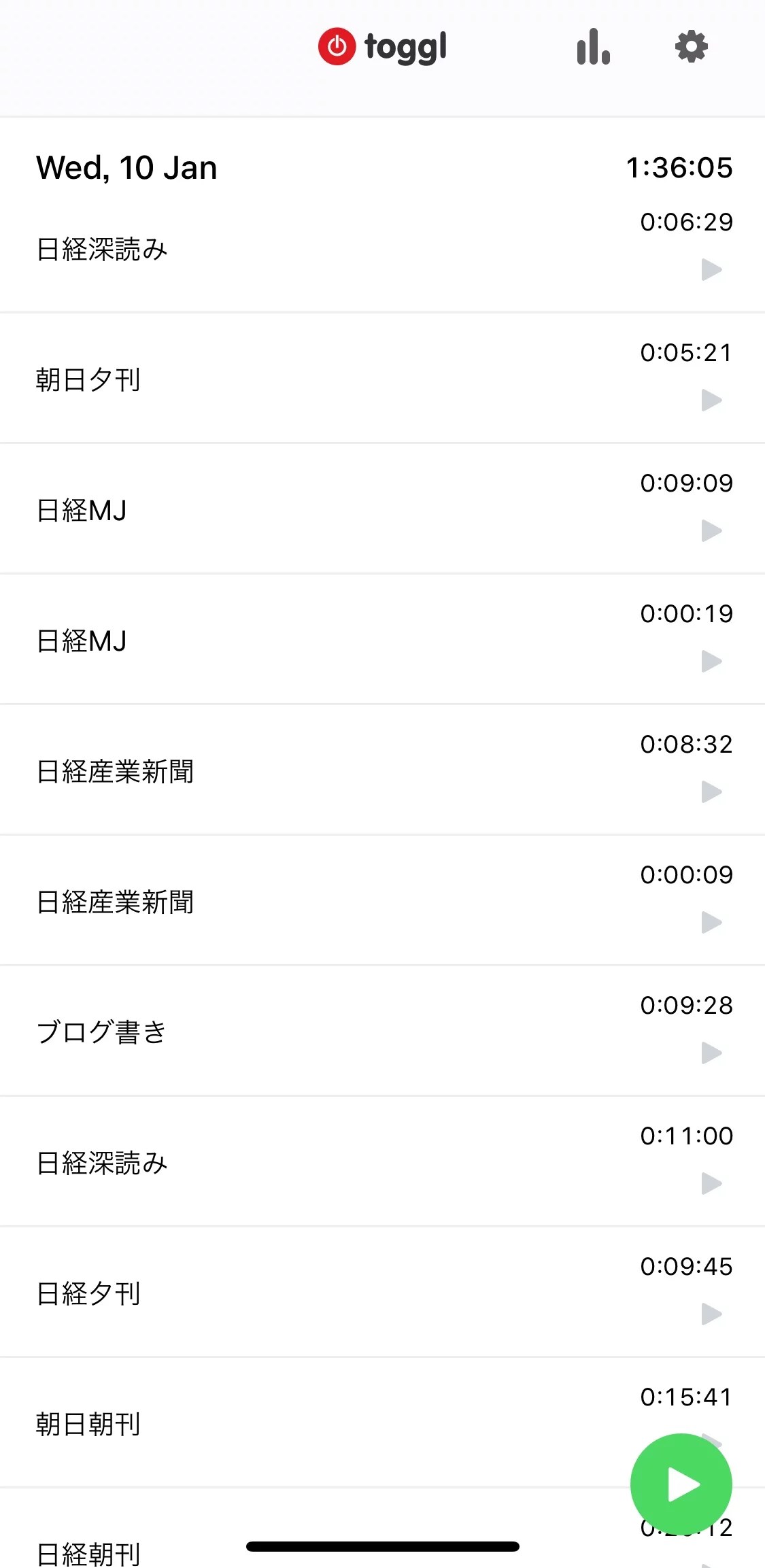Tap play on the 0:11:00 日経深読み entry
765x1568 pixels.
tap(711, 1184)
